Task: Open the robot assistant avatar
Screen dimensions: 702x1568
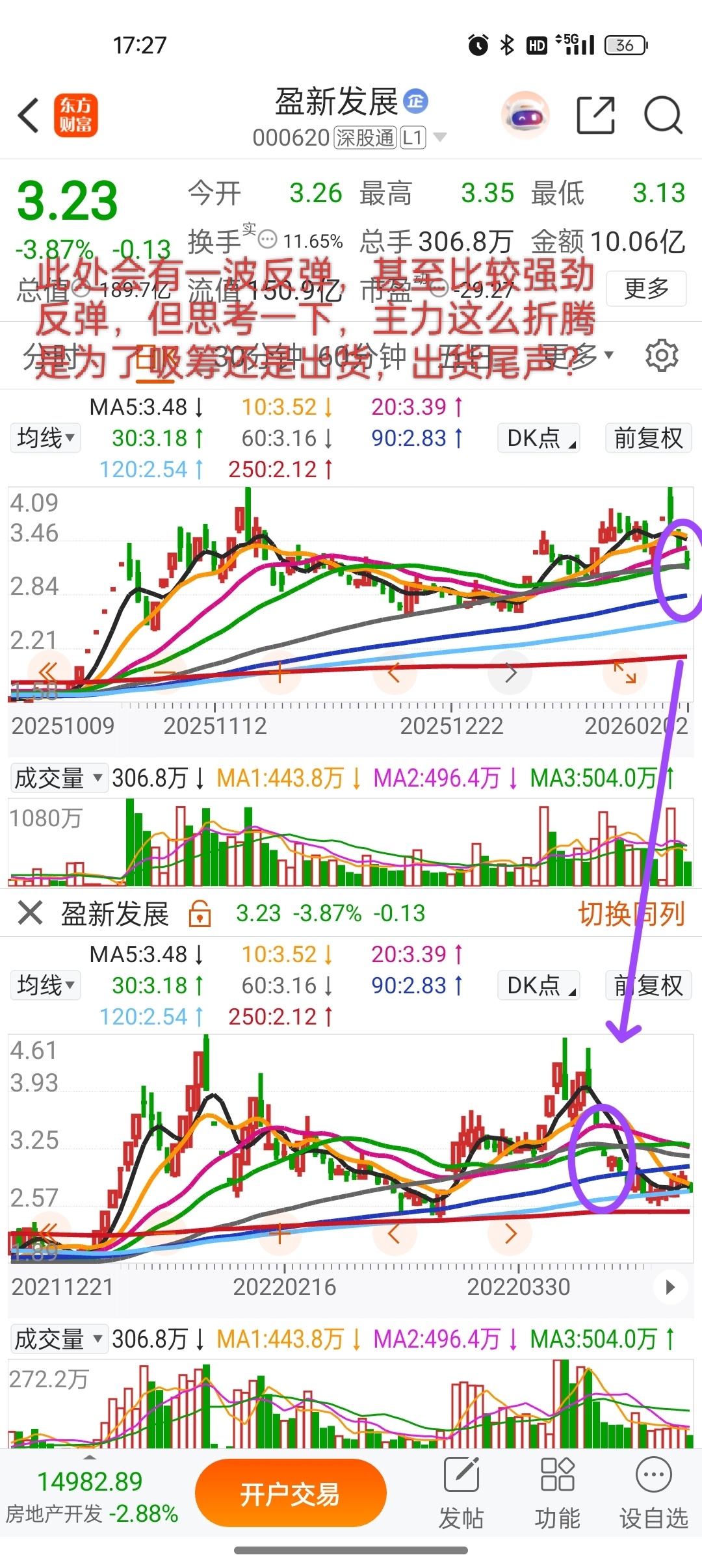Action: [525, 116]
